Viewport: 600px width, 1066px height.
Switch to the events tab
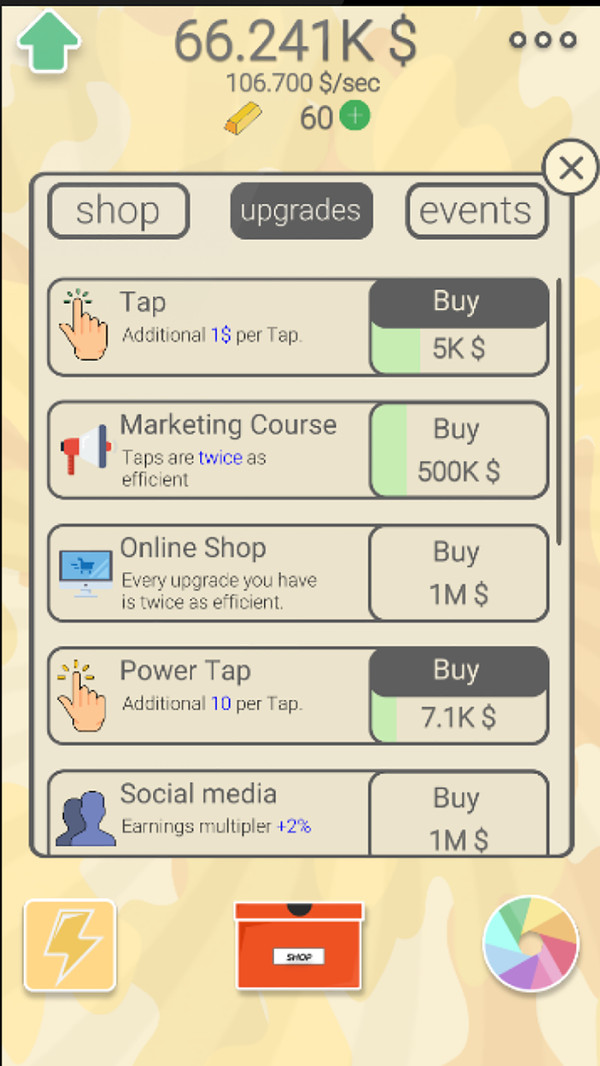(x=476, y=211)
